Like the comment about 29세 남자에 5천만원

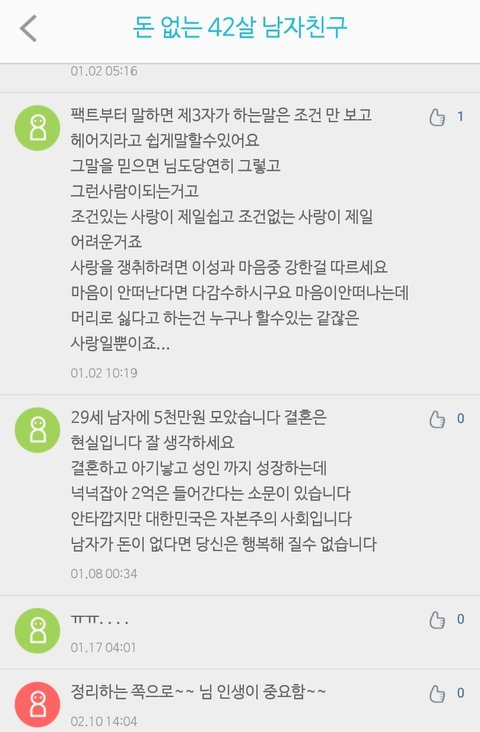[x=437, y=419]
